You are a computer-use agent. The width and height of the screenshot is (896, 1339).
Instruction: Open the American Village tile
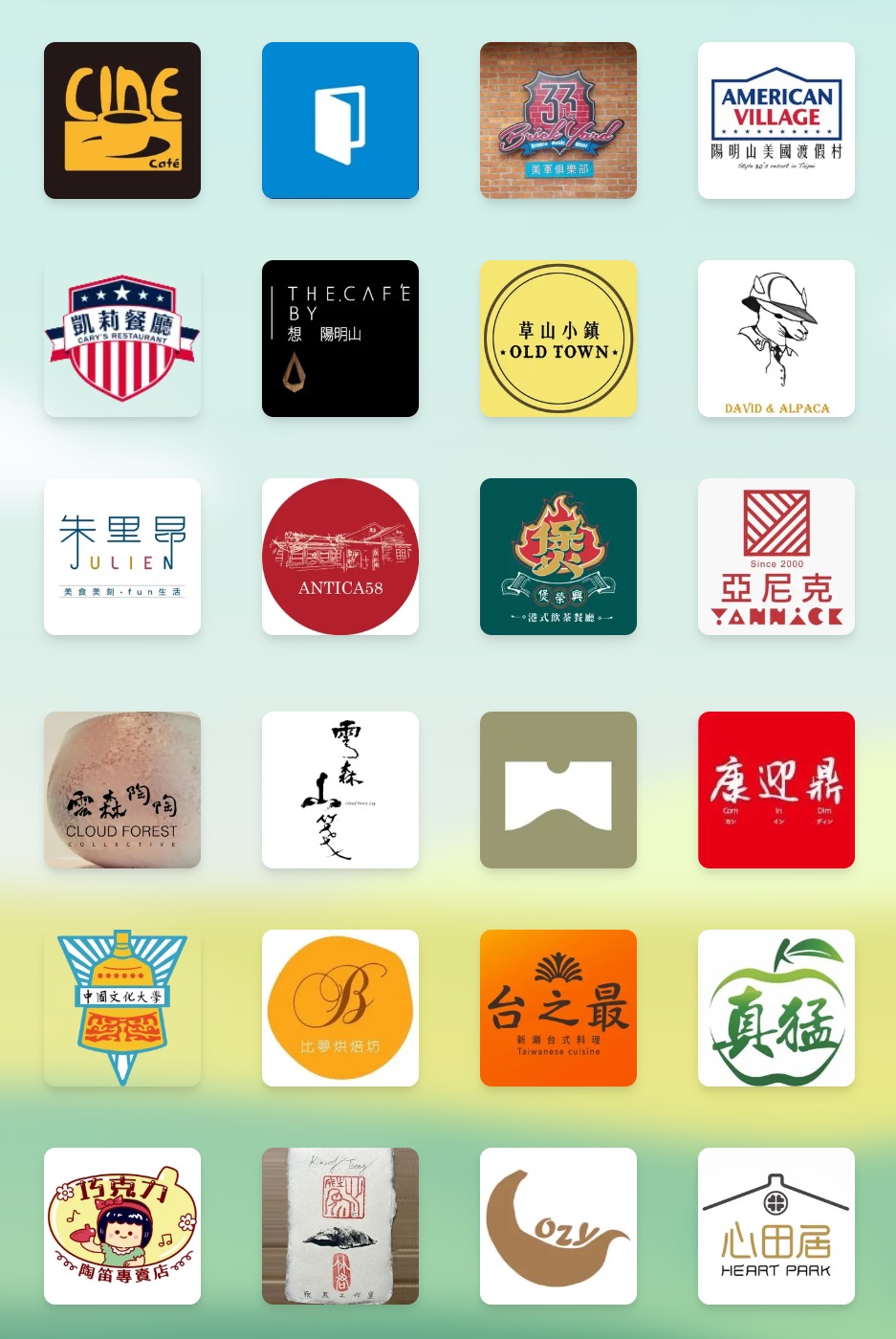776,121
